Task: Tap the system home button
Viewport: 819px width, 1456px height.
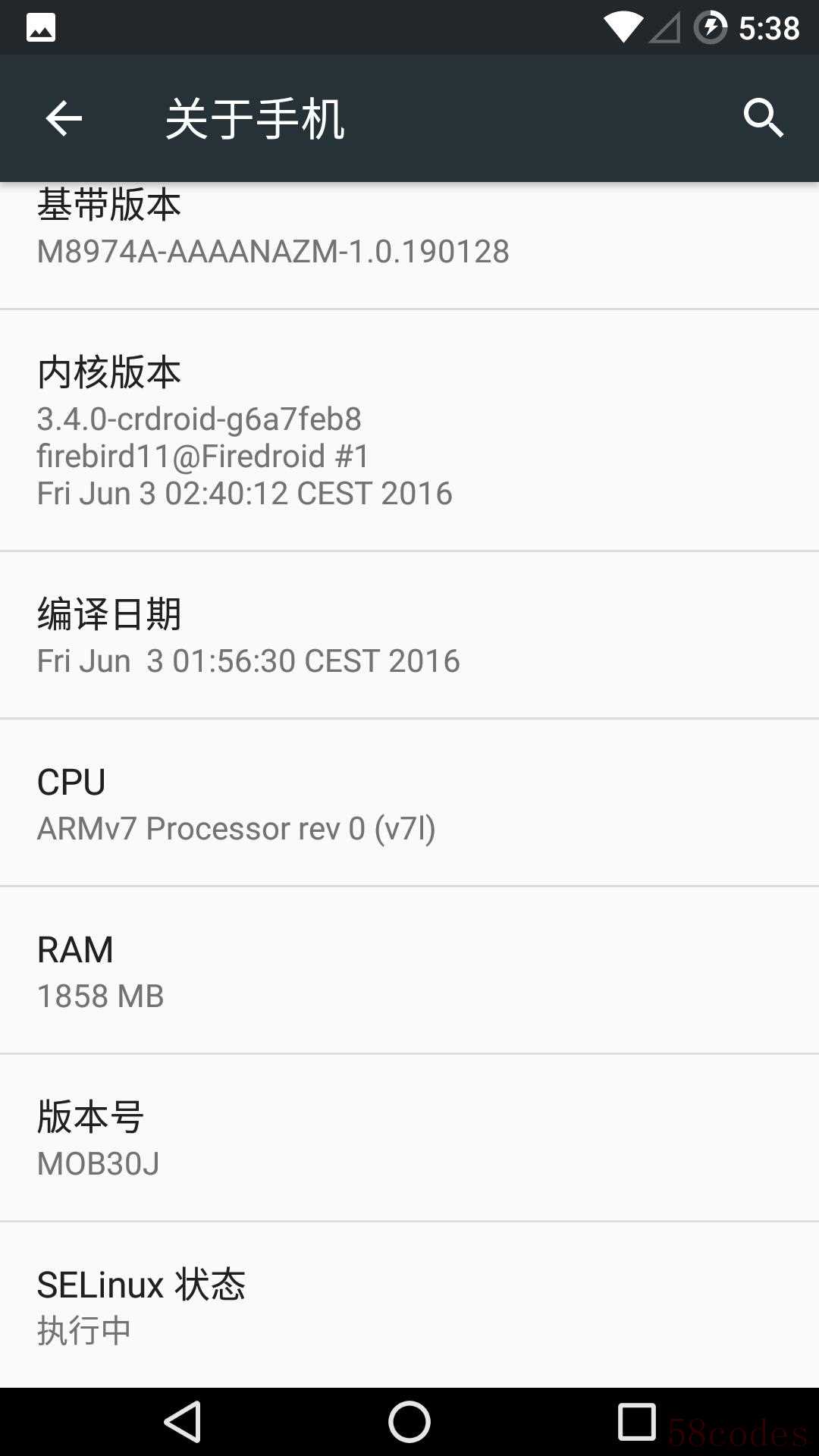Action: pyautogui.click(x=409, y=1422)
